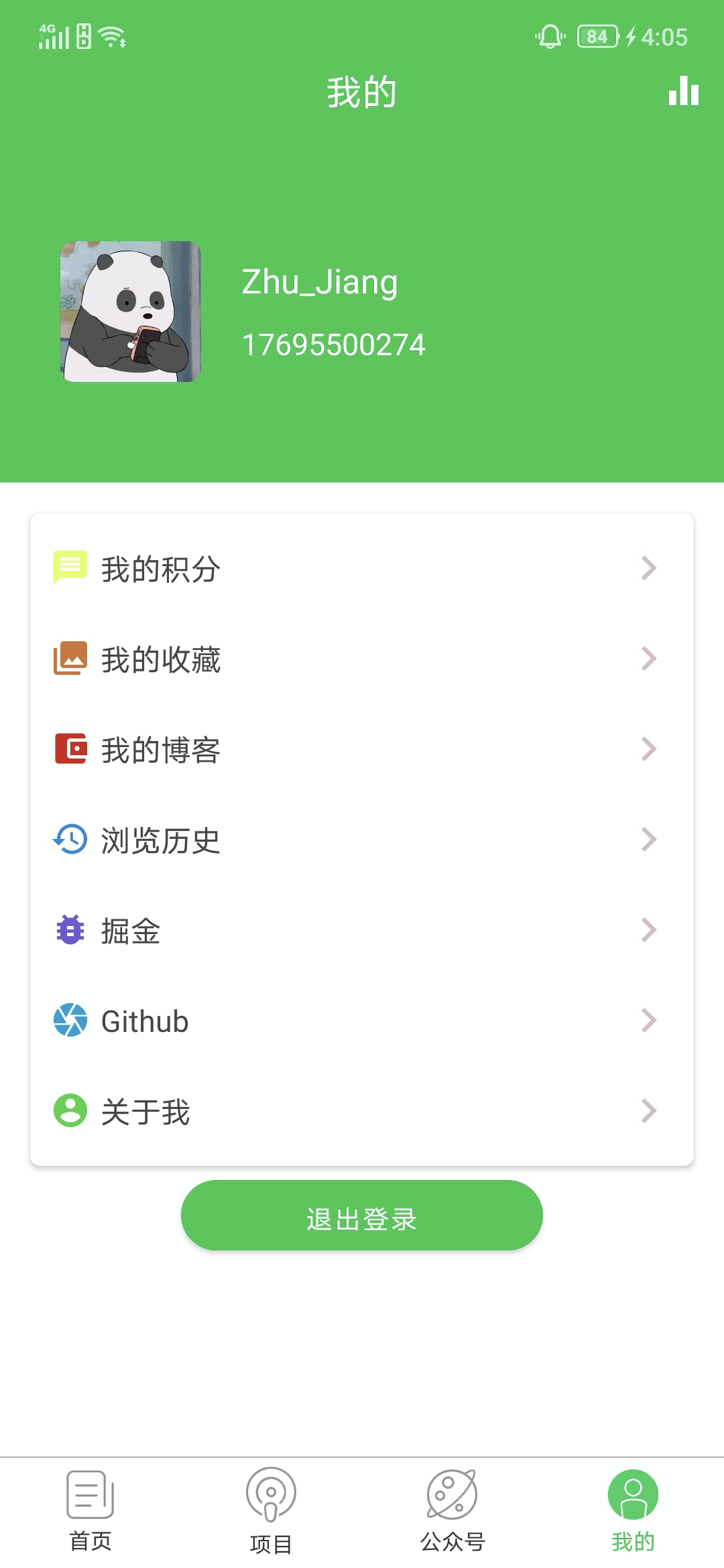Open the 掘金 row

362,930
